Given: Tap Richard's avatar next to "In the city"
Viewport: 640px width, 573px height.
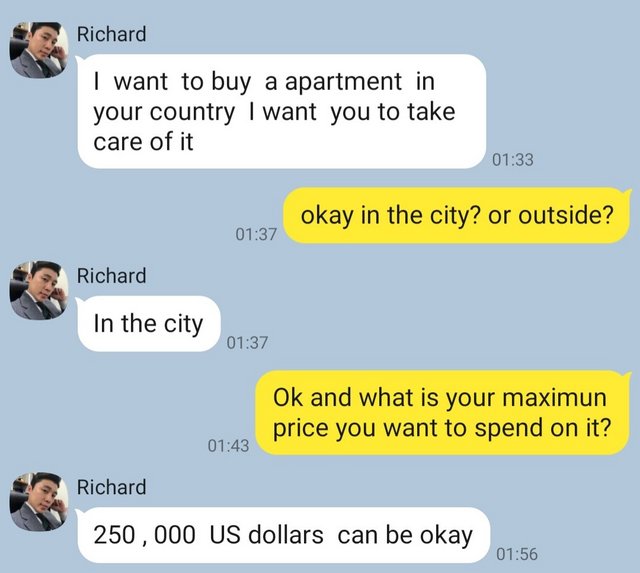Looking at the screenshot, I should click(x=38, y=291).
